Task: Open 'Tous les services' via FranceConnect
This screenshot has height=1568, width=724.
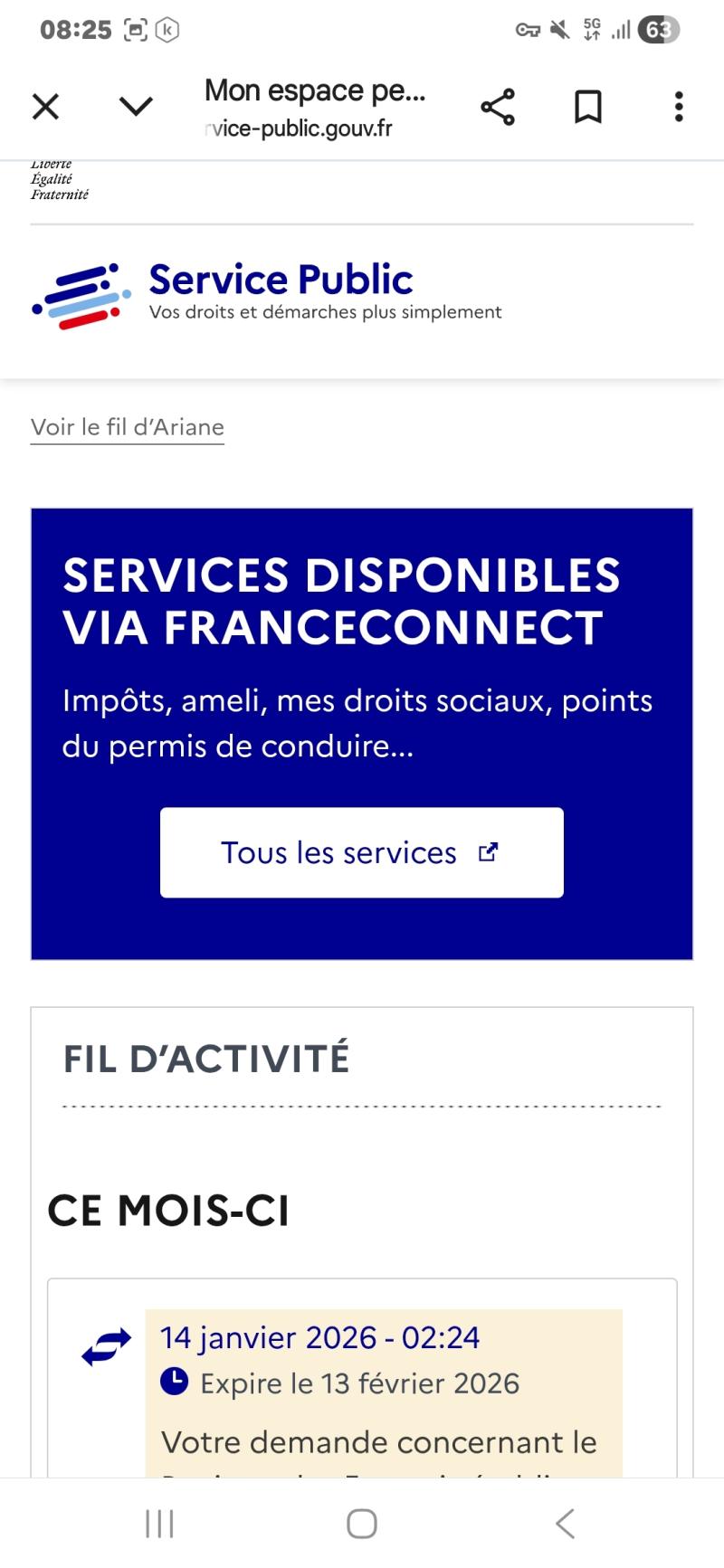Action: tap(361, 852)
